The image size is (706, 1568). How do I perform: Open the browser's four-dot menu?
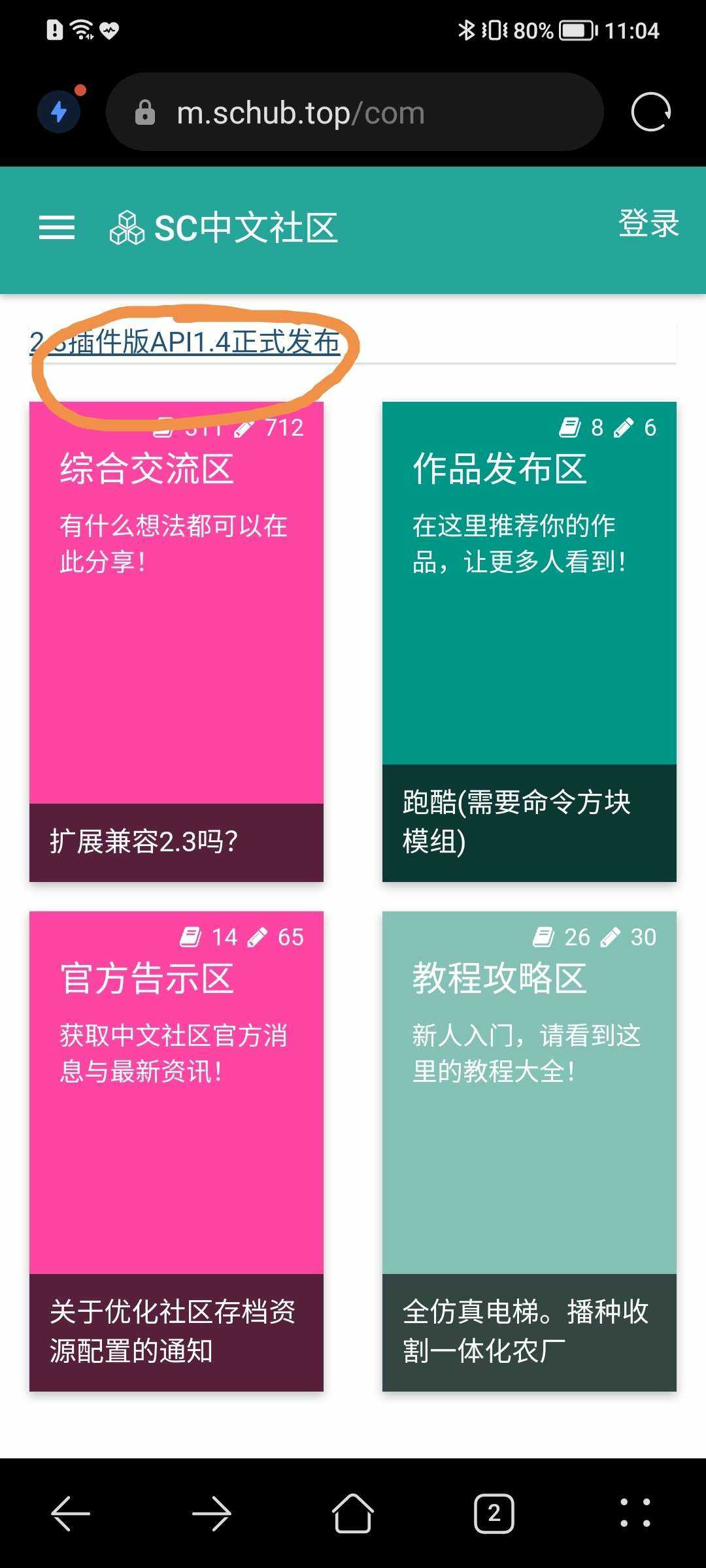click(x=635, y=1513)
